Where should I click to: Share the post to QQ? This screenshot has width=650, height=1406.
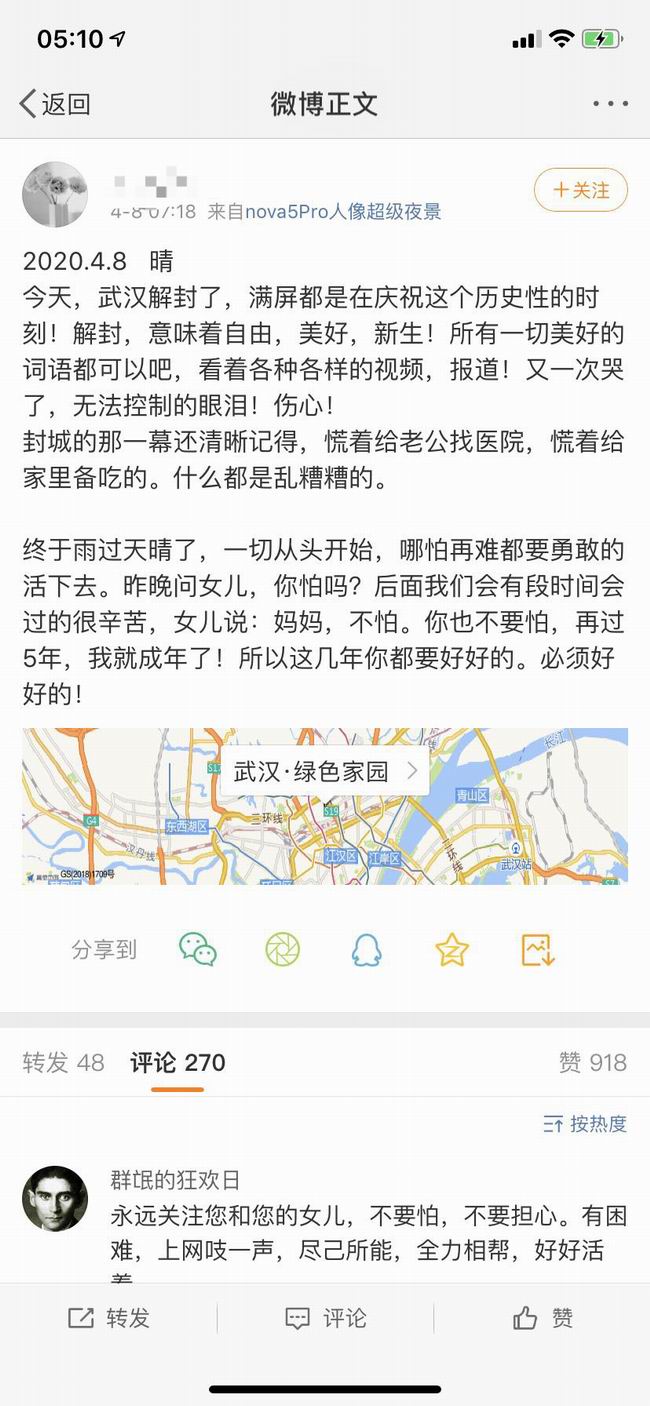[x=367, y=949]
